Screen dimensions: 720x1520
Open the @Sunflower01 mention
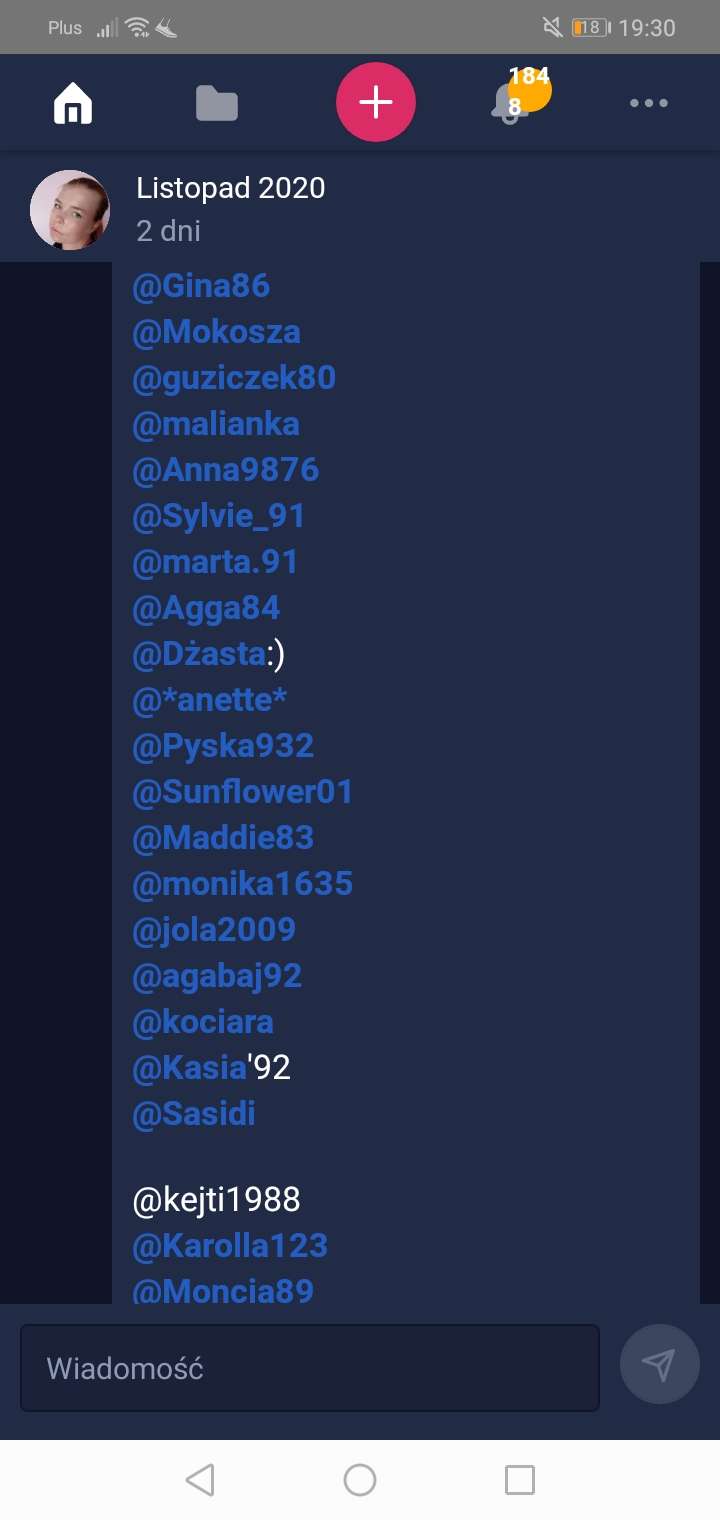(243, 792)
